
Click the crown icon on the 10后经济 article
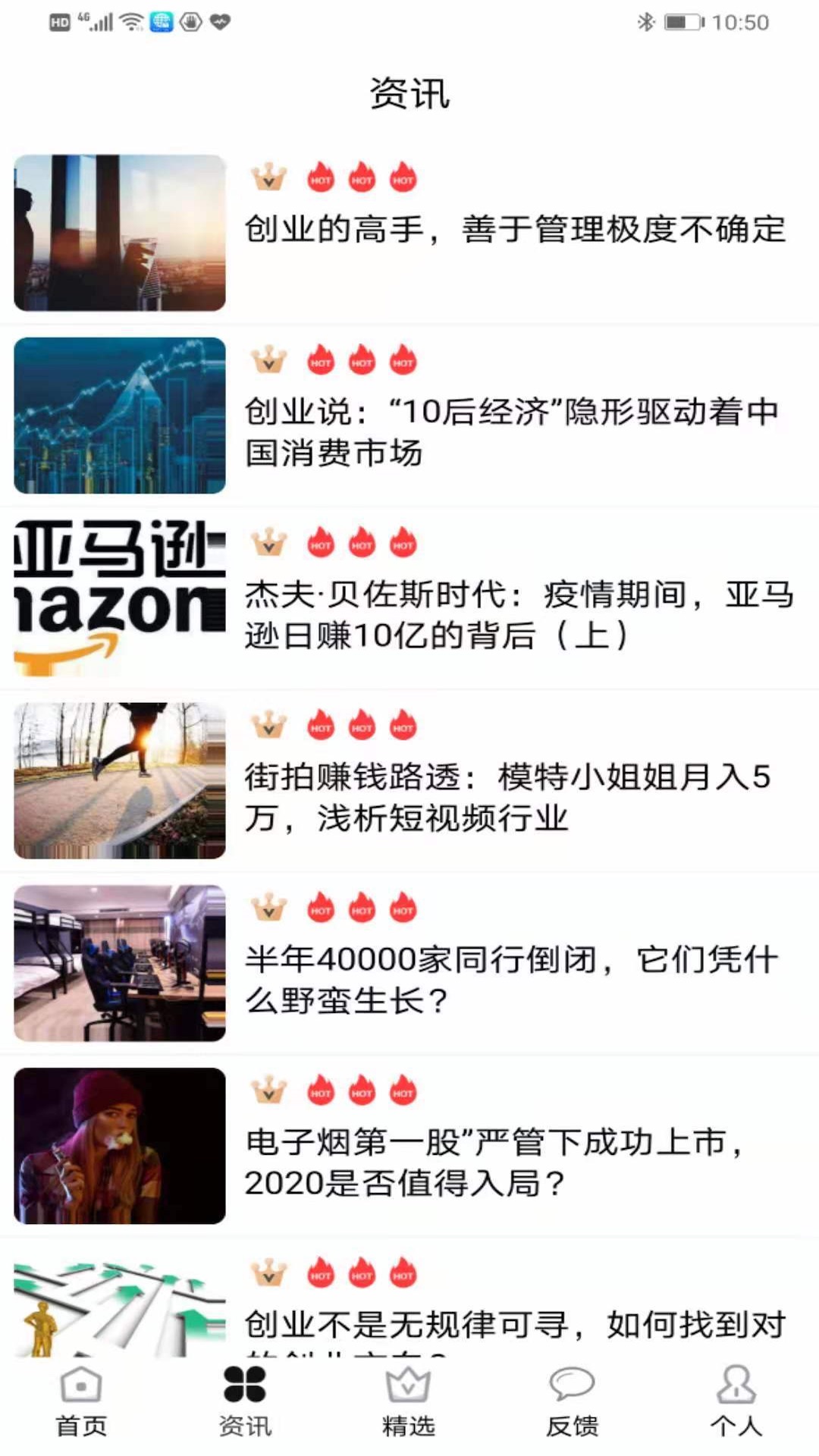point(267,360)
